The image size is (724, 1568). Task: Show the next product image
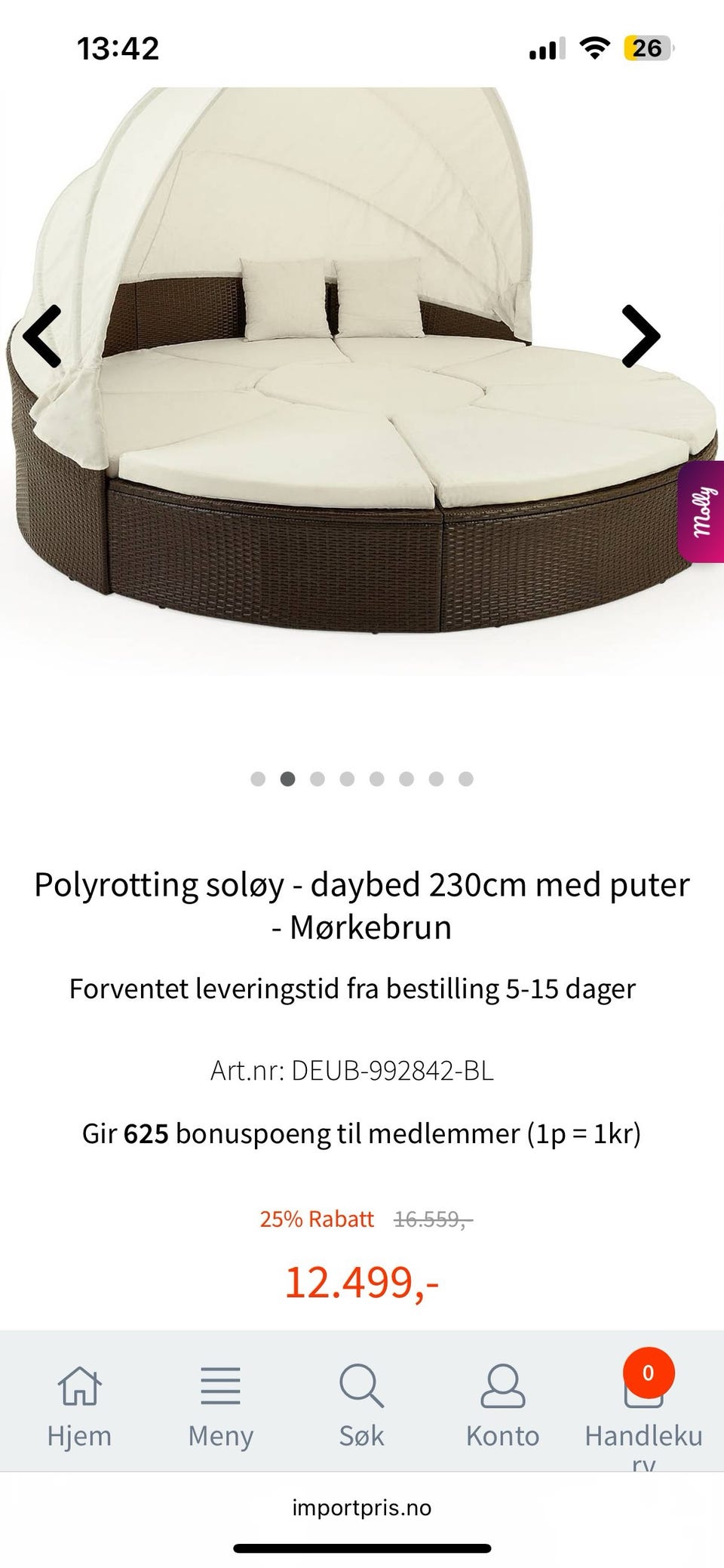click(x=641, y=337)
